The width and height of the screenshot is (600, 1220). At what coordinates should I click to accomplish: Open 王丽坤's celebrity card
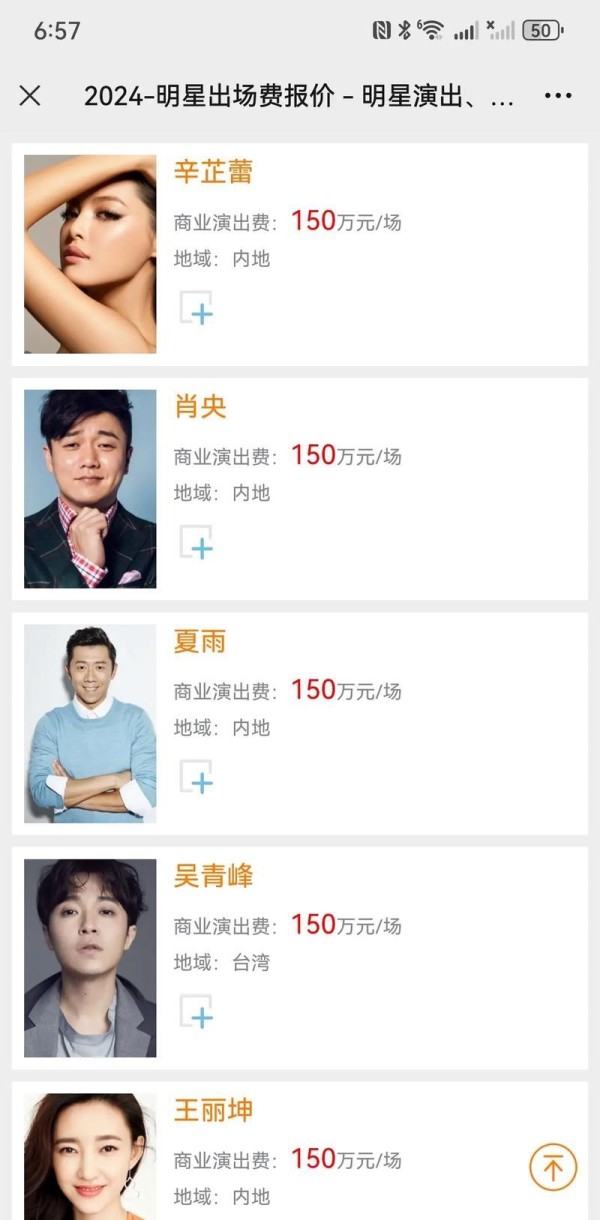[213, 1110]
